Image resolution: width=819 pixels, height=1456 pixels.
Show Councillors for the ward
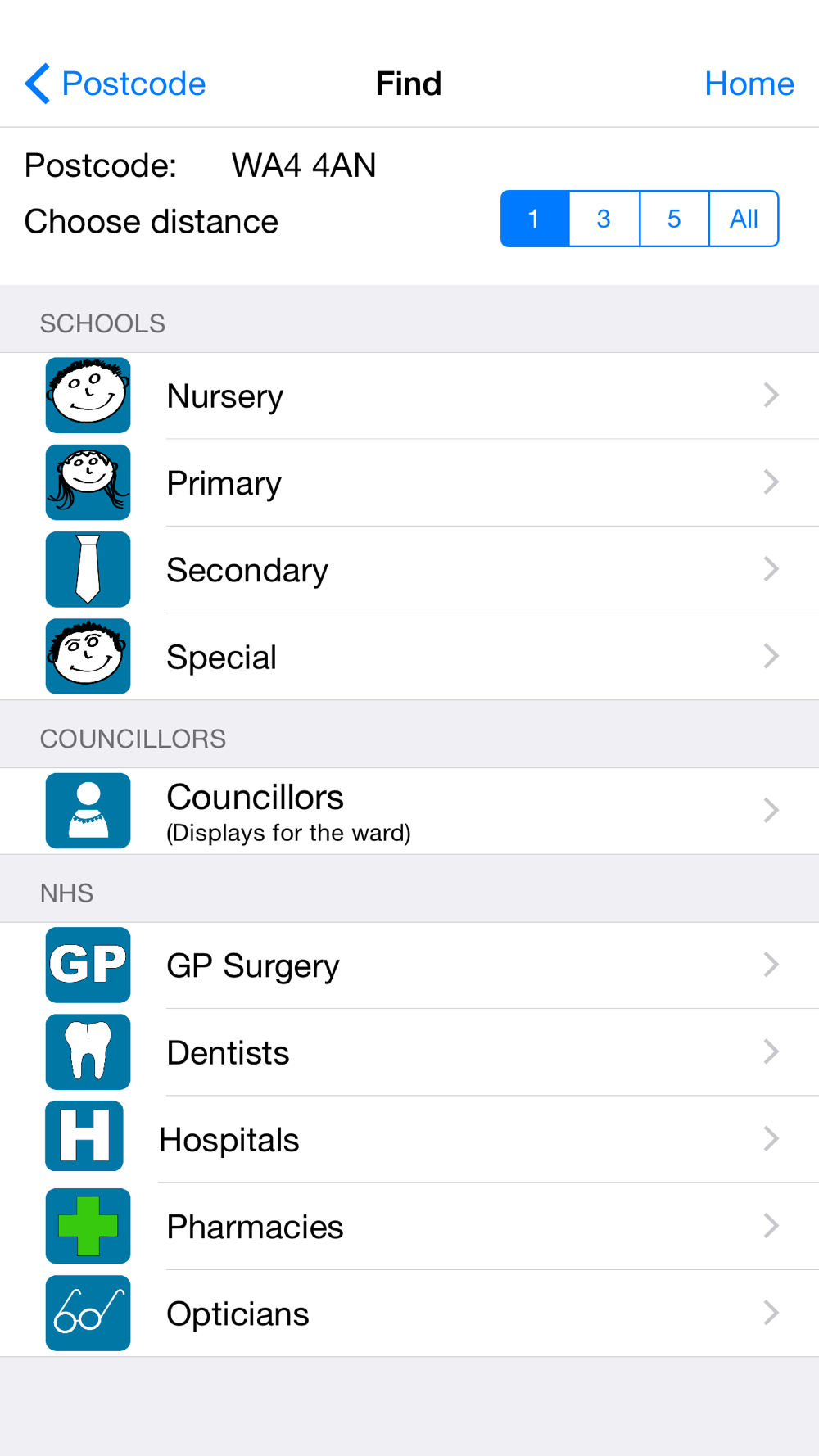coord(409,811)
